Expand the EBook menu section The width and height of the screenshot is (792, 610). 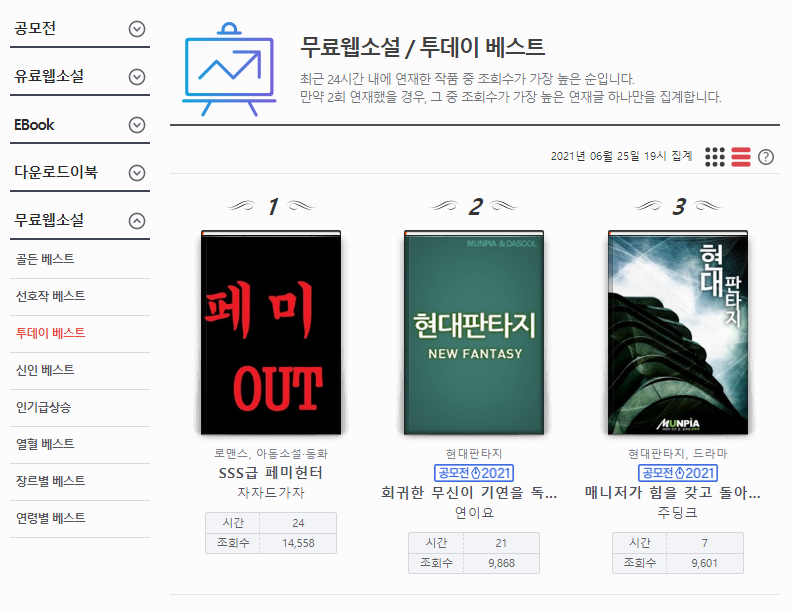click(x=137, y=125)
